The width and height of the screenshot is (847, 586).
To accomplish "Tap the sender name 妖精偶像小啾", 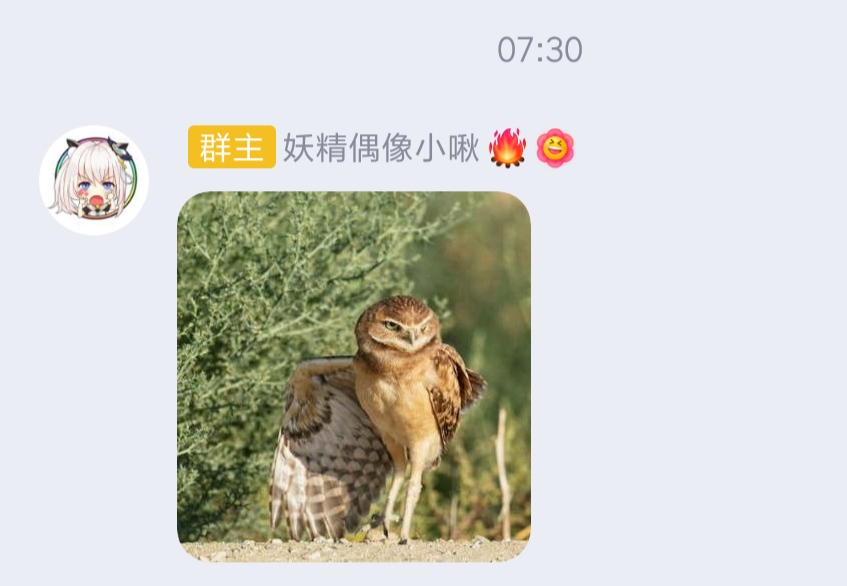I will 381,149.
